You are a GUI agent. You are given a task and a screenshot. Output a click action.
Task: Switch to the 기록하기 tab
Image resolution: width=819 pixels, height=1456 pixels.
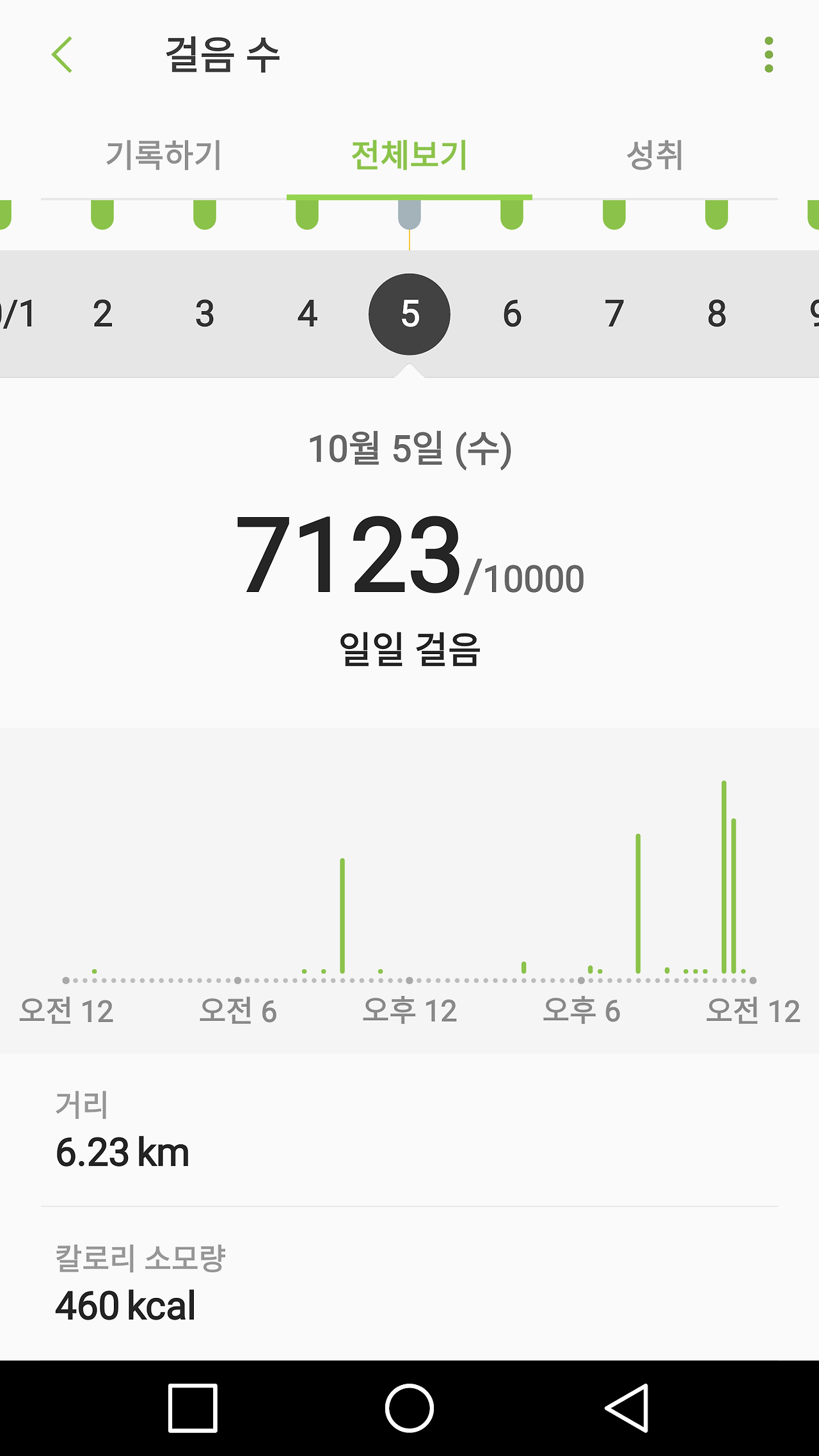[164, 156]
